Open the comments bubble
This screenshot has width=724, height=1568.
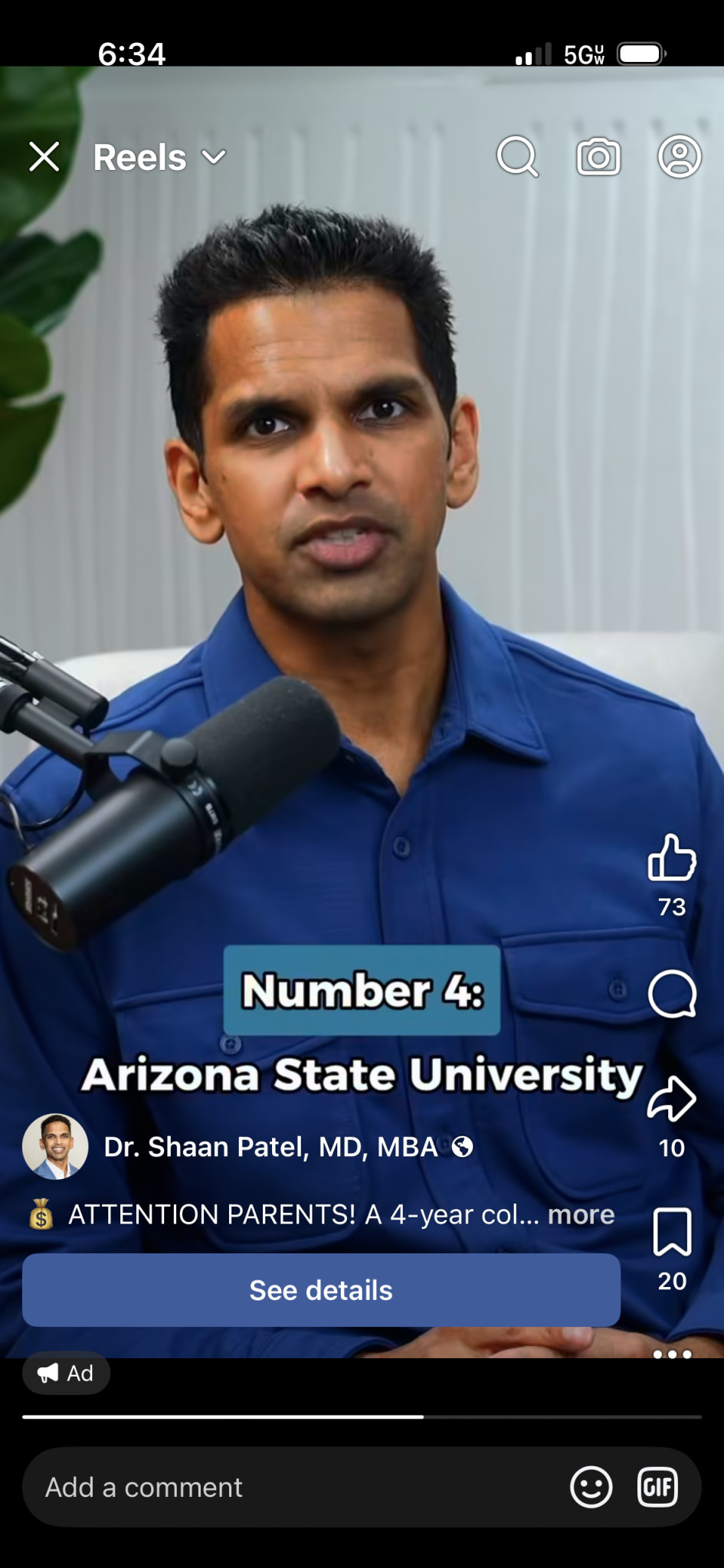(x=672, y=995)
